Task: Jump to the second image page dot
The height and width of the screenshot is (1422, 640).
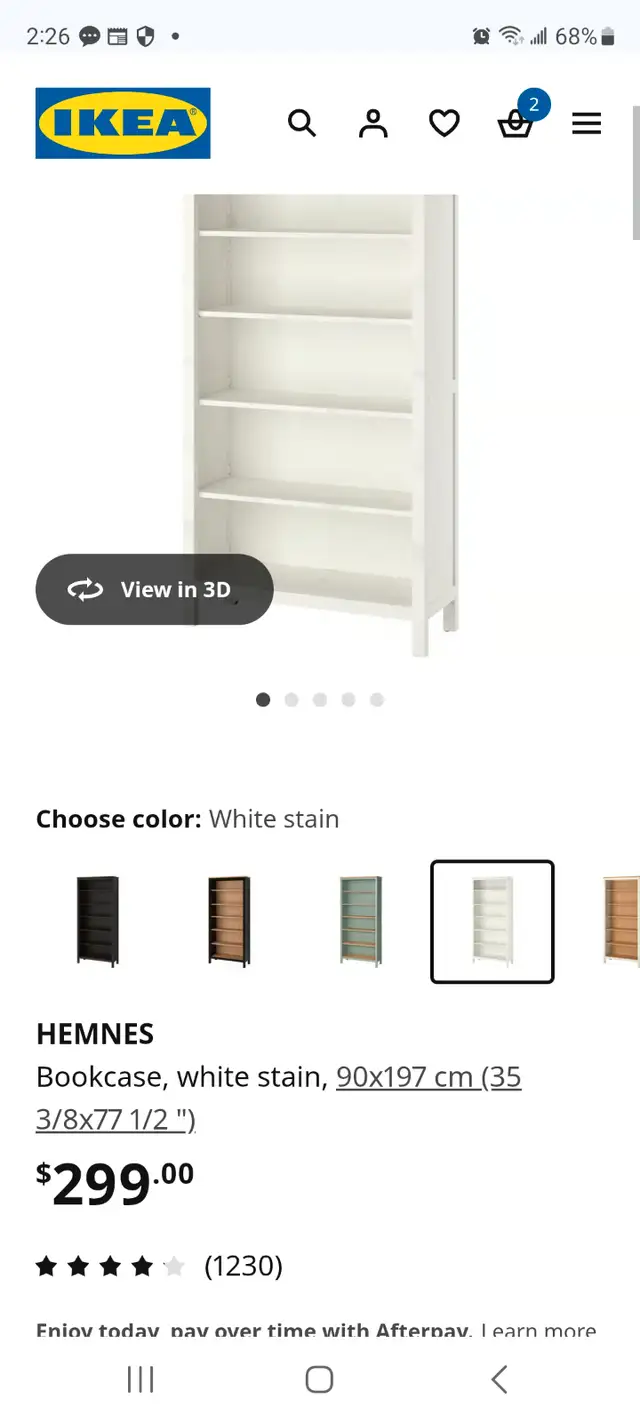Action: (x=291, y=700)
